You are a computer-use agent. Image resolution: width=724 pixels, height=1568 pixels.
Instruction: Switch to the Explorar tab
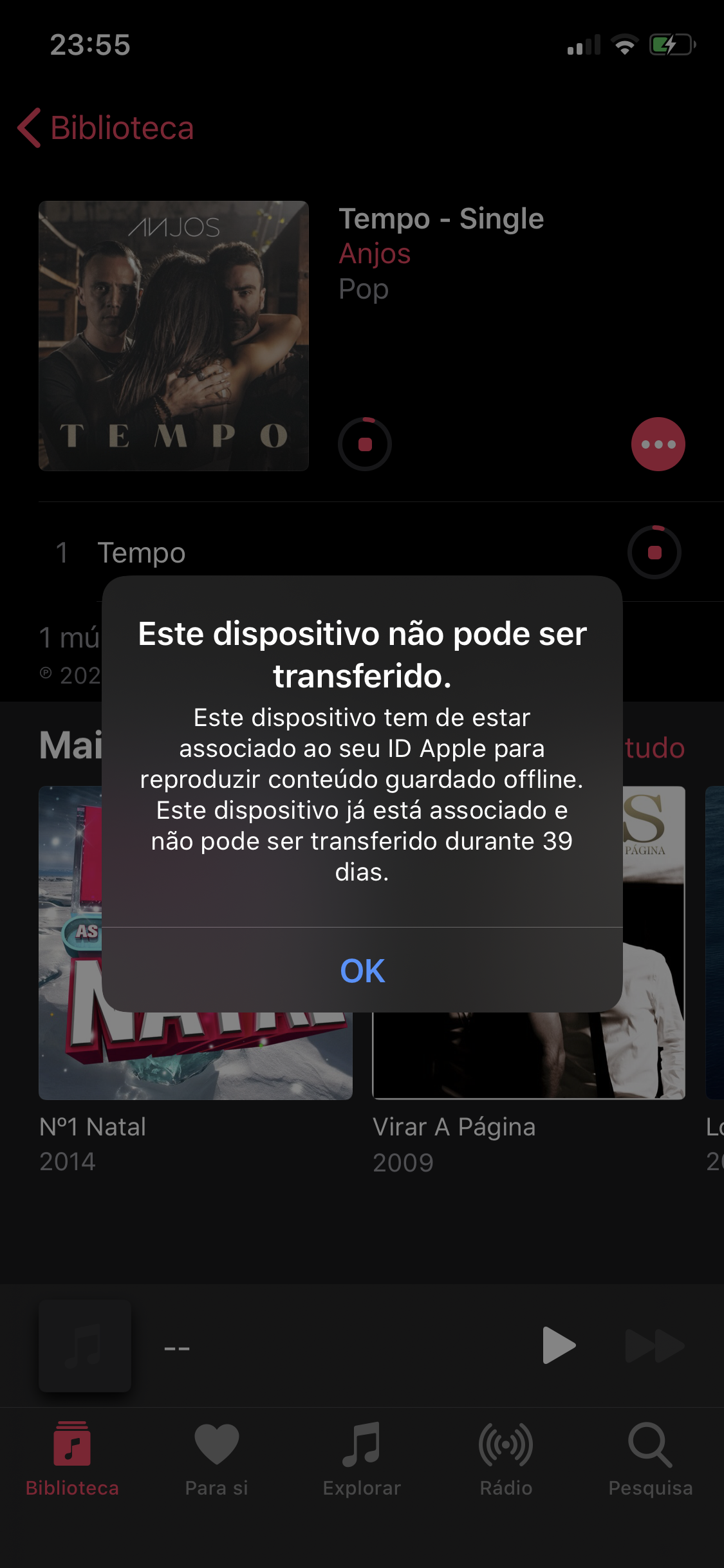click(x=362, y=1459)
